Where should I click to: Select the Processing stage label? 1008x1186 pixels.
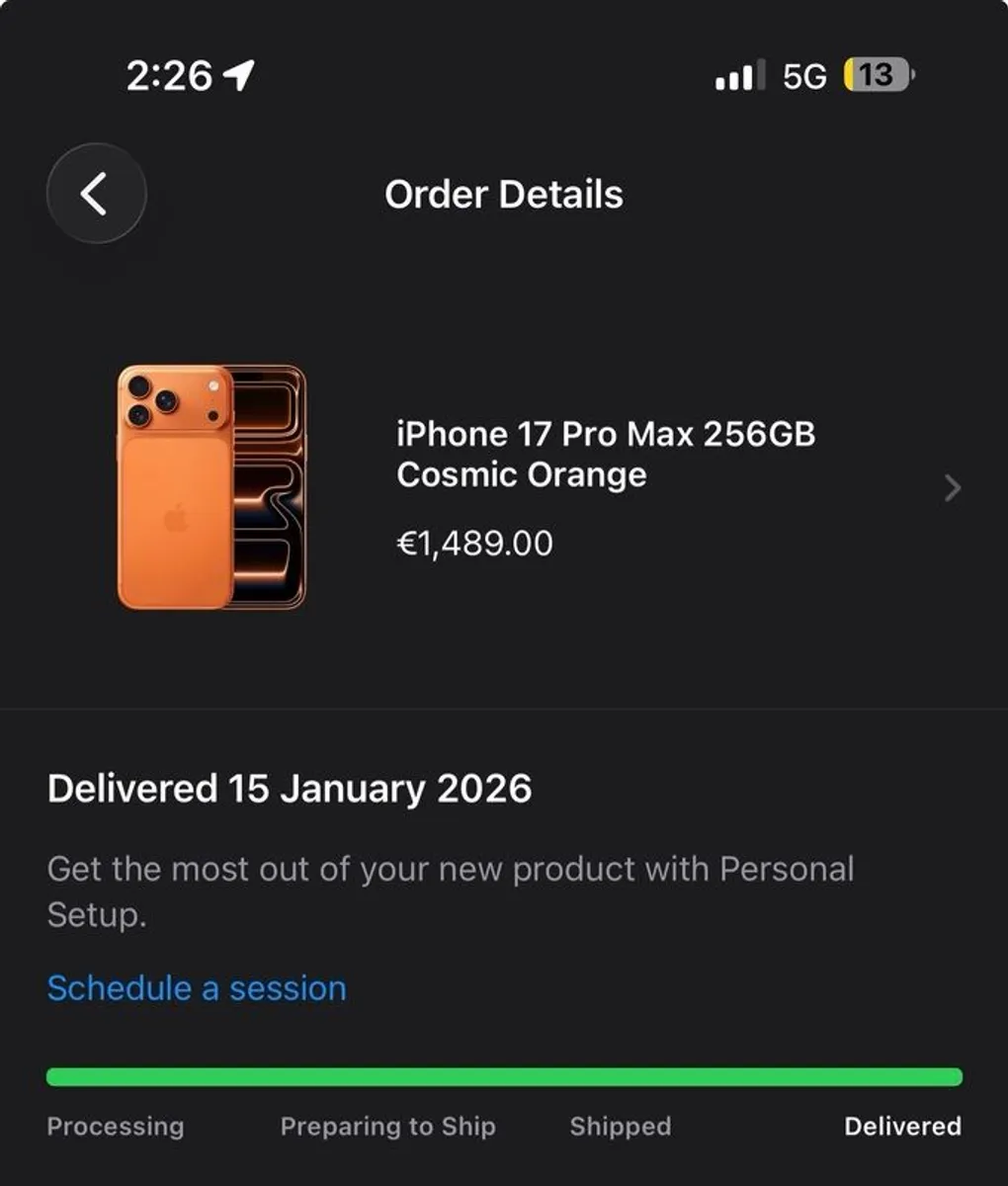pyautogui.click(x=116, y=1126)
